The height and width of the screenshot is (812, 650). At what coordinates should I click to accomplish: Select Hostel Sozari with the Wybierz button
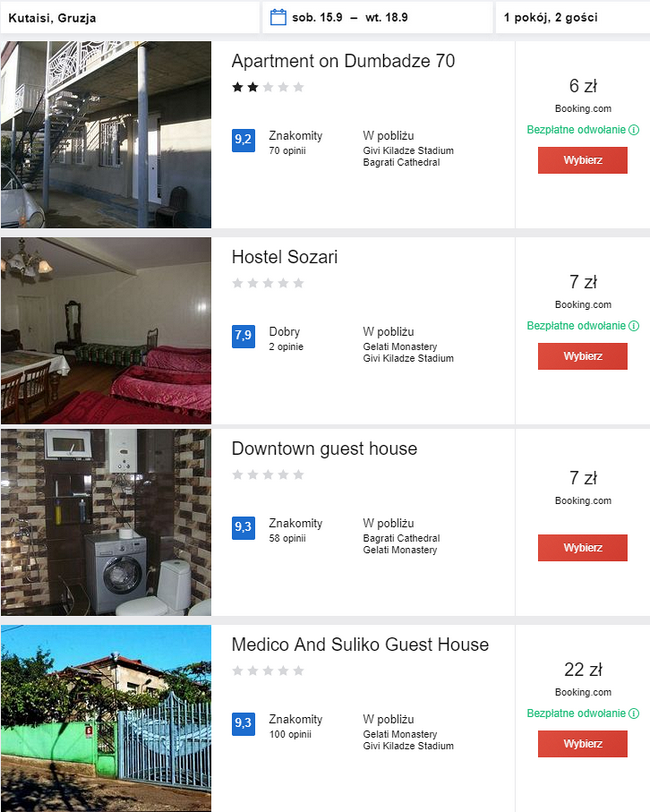(582, 356)
